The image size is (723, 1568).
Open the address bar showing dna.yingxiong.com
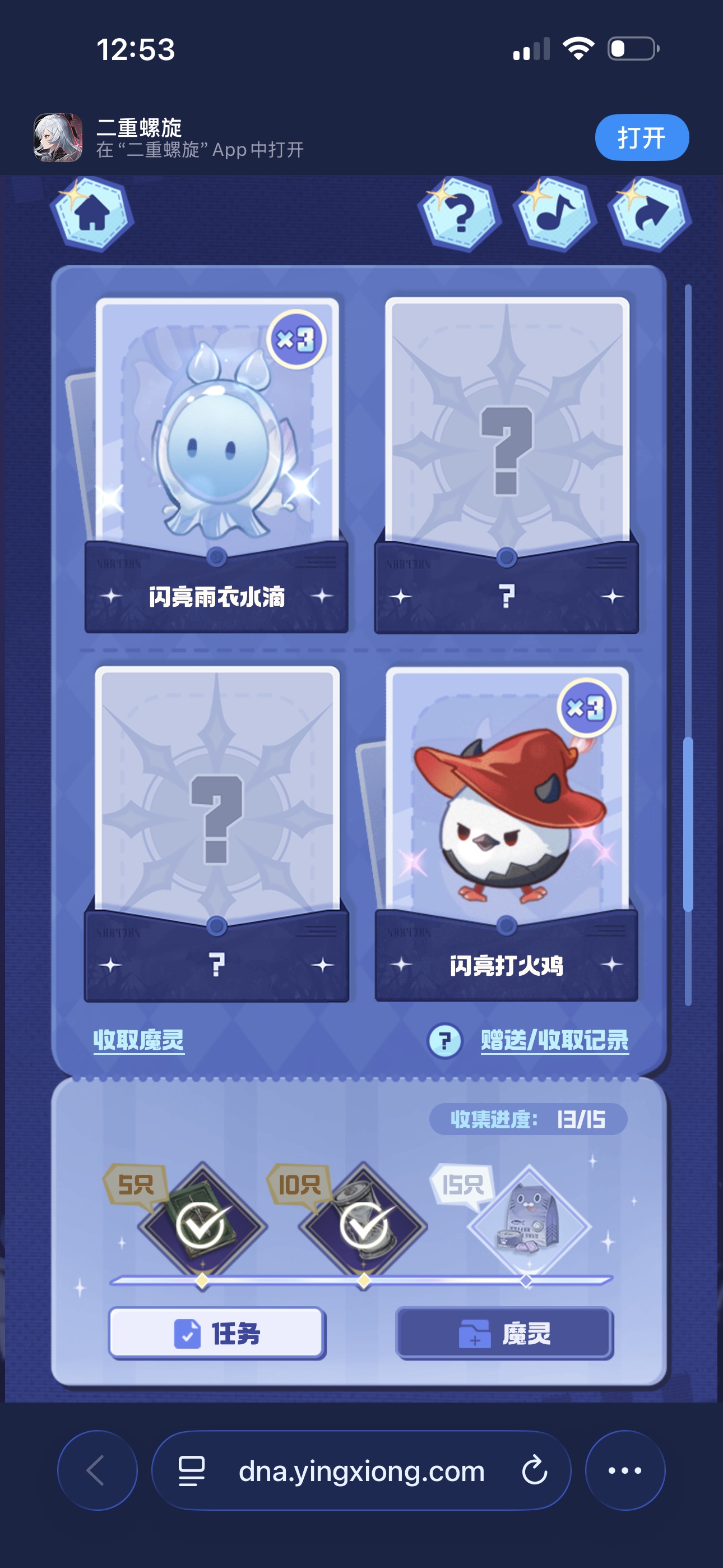[x=360, y=1470]
